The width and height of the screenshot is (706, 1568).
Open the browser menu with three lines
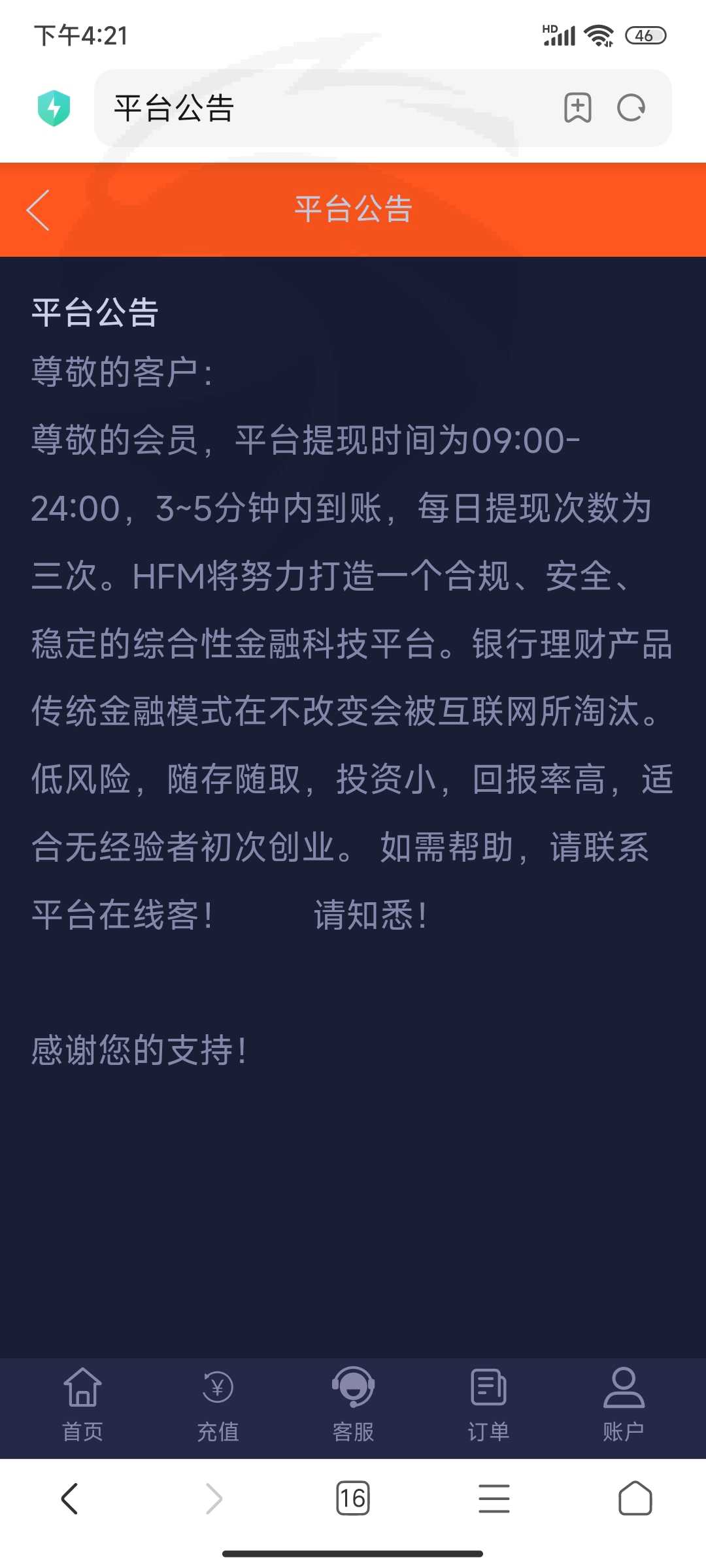[494, 1498]
